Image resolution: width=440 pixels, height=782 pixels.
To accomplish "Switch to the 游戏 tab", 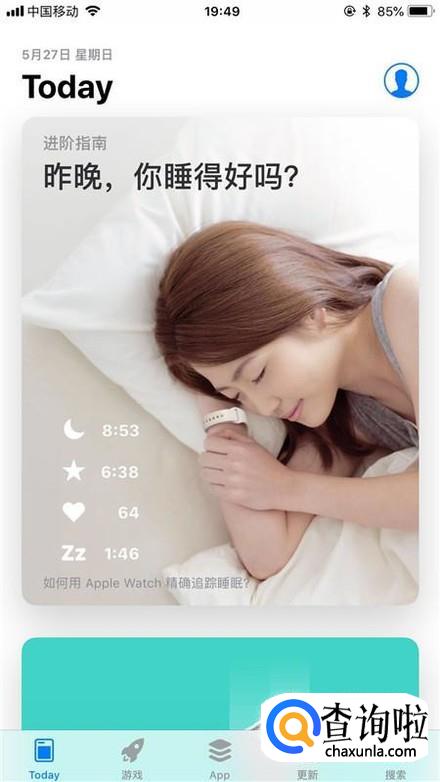I will pyautogui.click(x=132, y=758).
